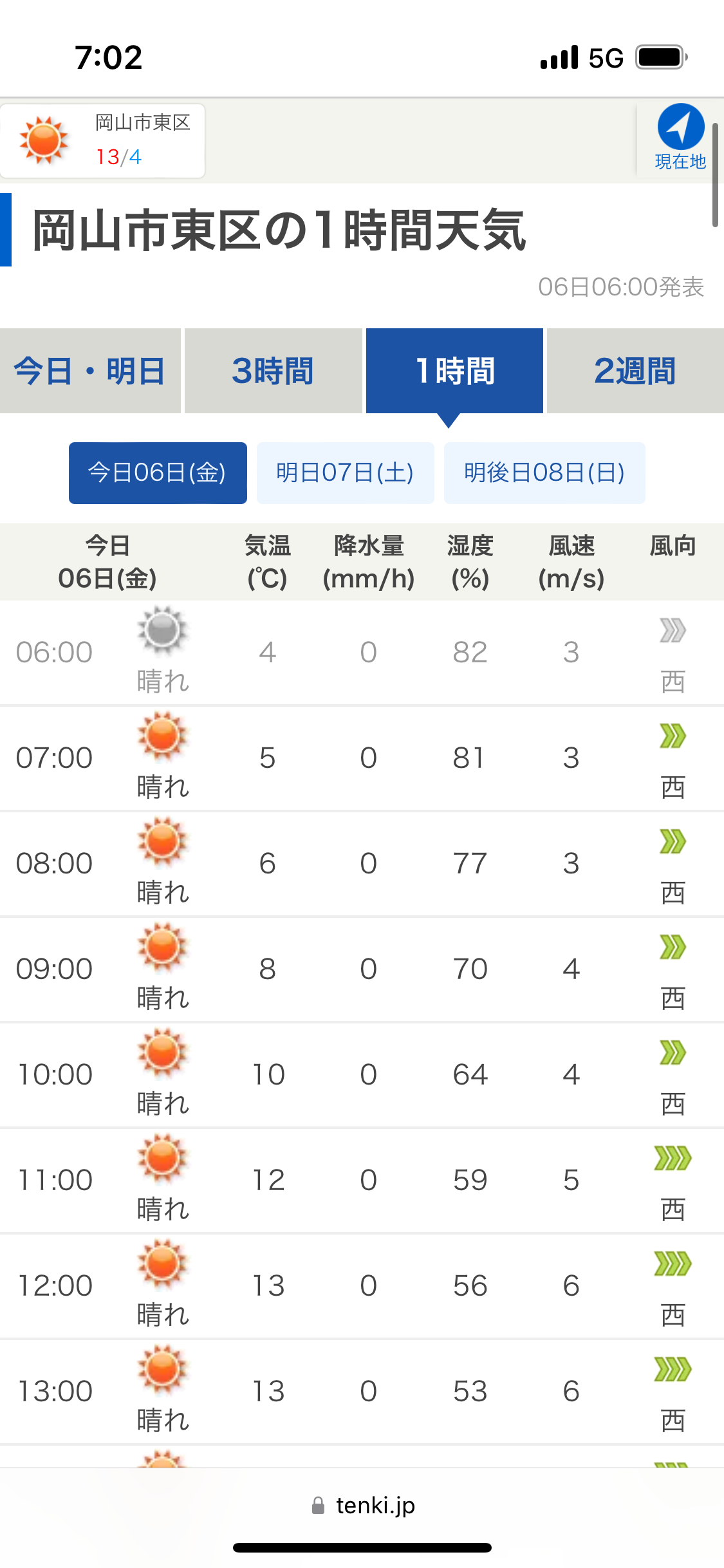Select 今日06日(金) day button
The image size is (724, 1568).
pyautogui.click(x=158, y=473)
